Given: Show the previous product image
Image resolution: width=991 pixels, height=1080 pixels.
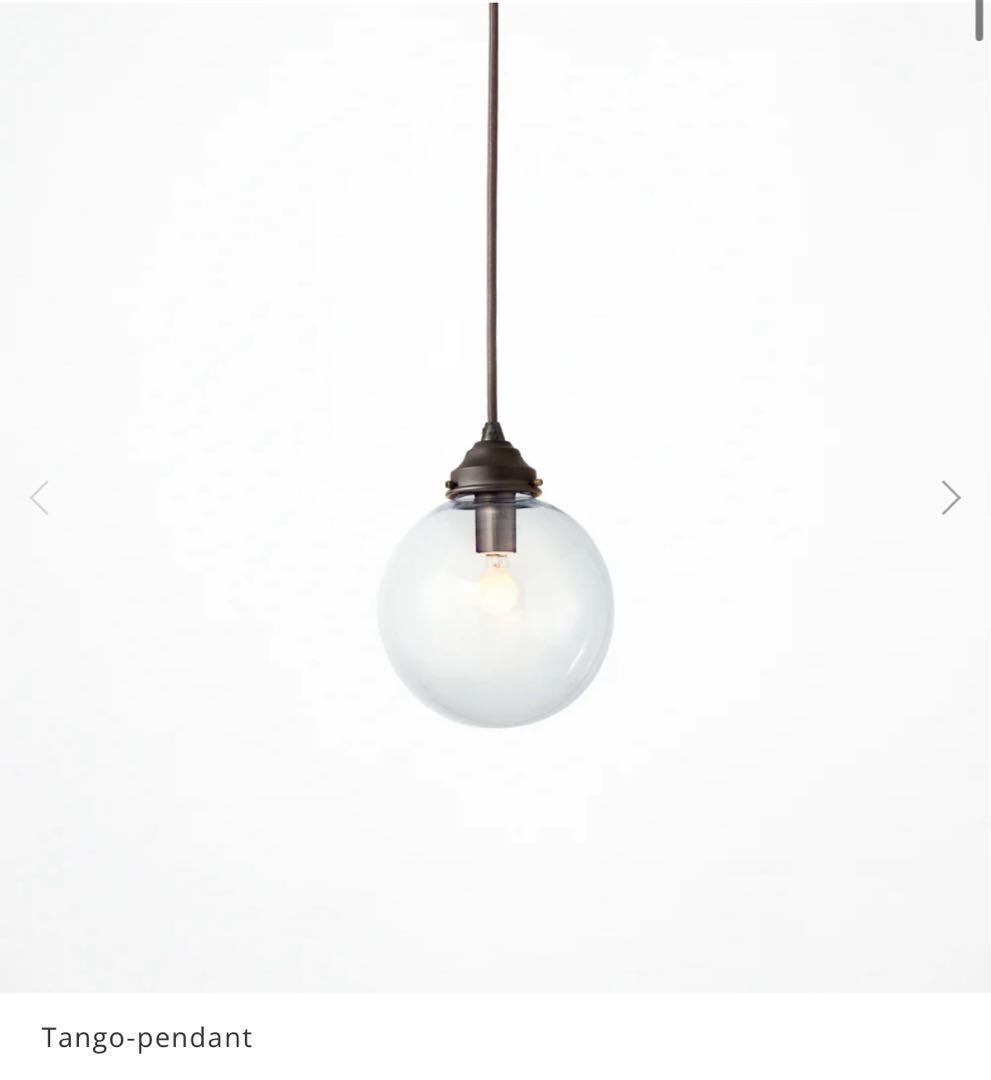Looking at the screenshot, I should 39,497.
